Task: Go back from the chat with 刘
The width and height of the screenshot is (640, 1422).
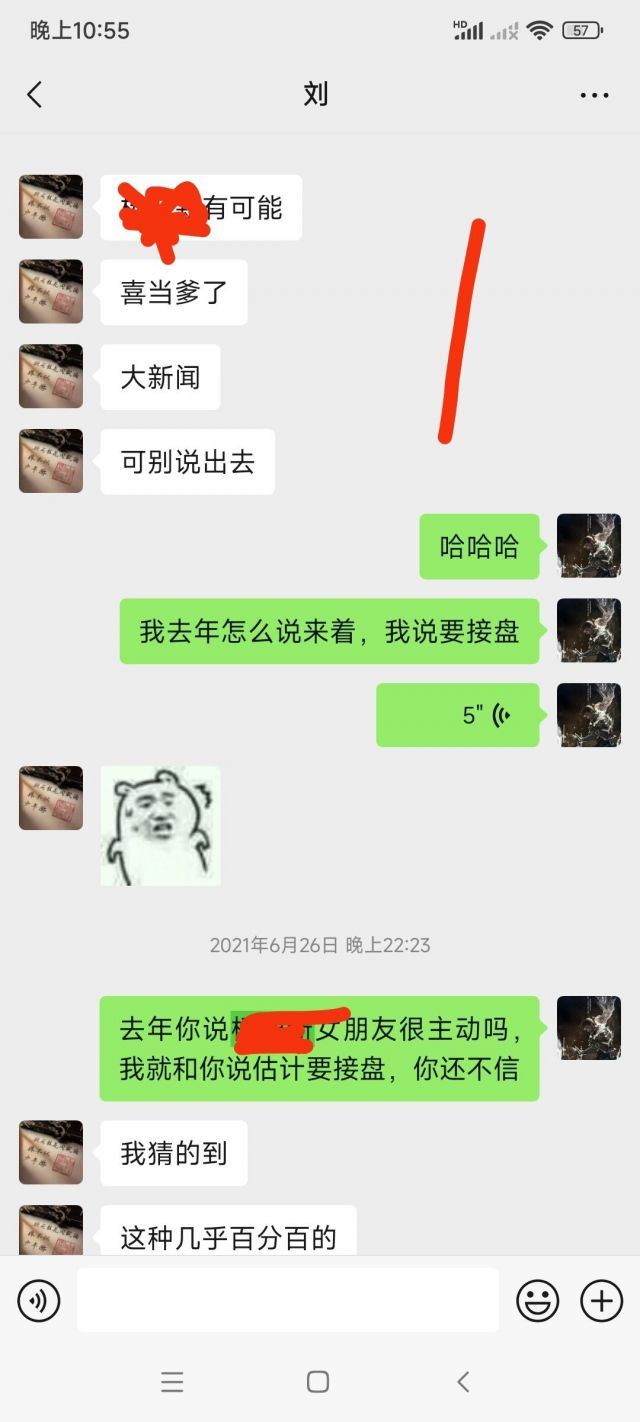Action: pos(35,95)
